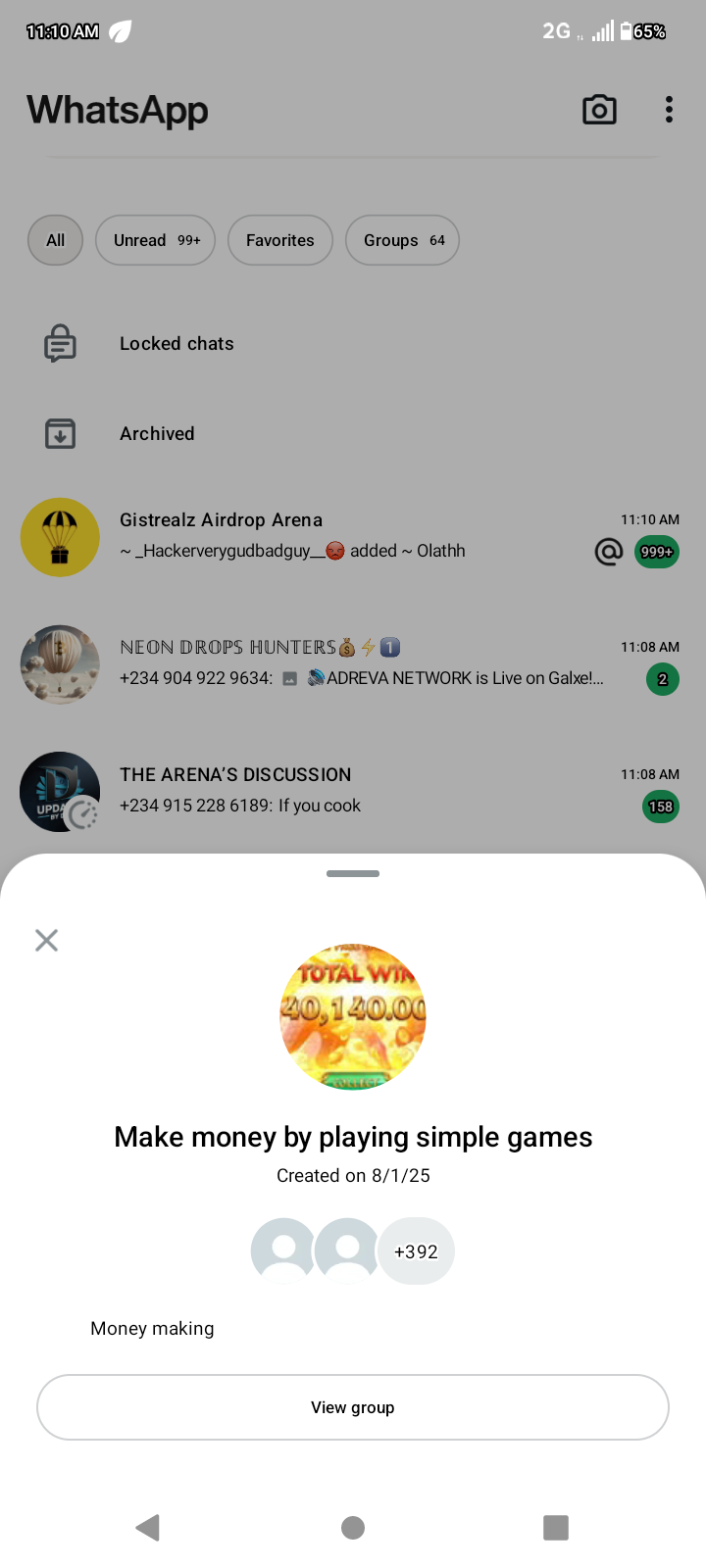
Task: Switch to the Groups filter chip
Action: point(402,240)
